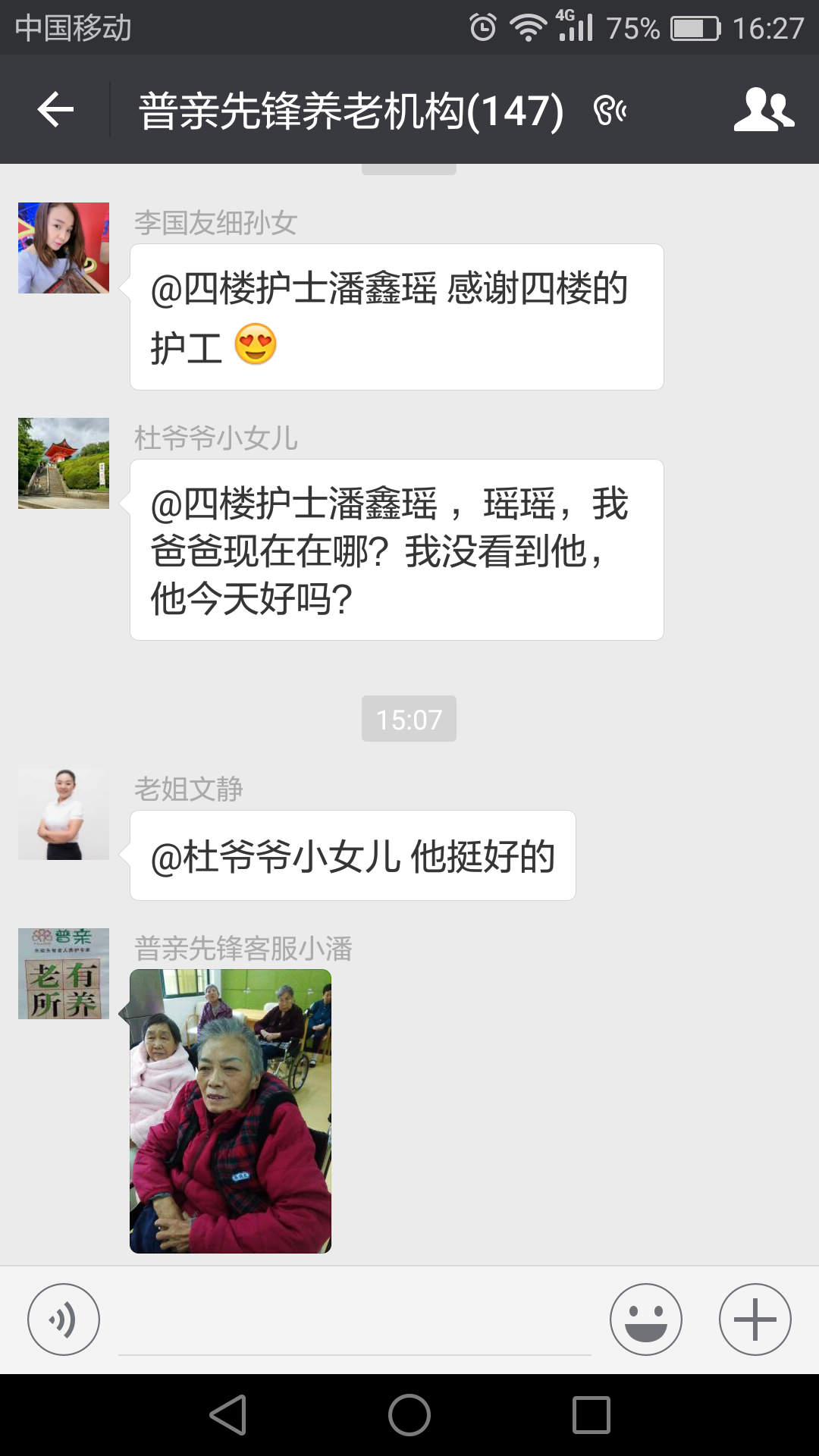View 普亲先锋客服小潘's profile avatar
Screen dimensions: 819x1456
pyautogui.click(x=64, y=974)
